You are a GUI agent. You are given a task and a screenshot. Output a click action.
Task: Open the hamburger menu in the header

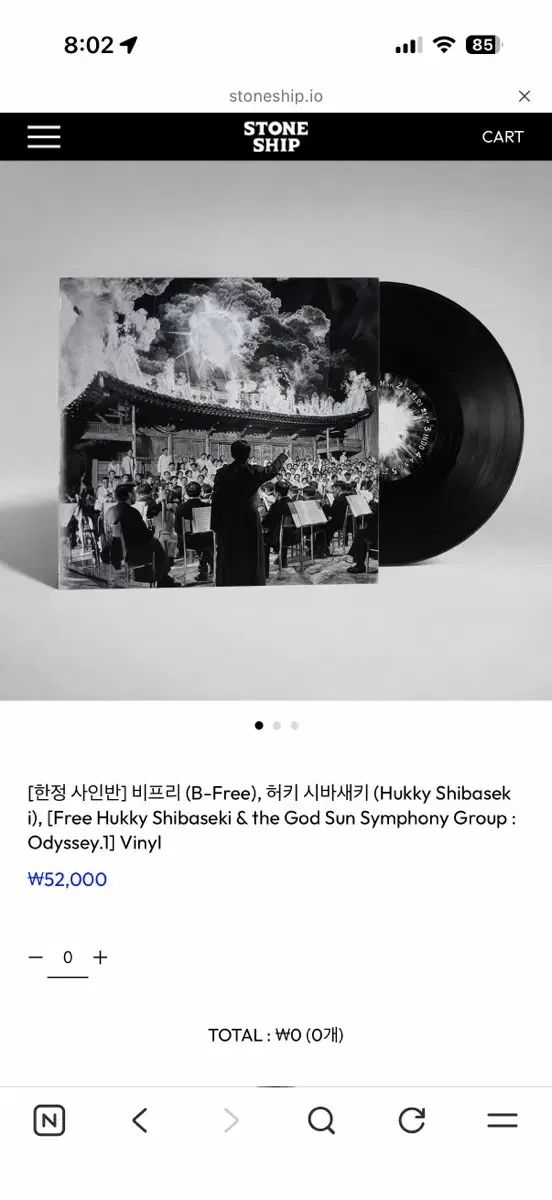[x=44, y=137]
